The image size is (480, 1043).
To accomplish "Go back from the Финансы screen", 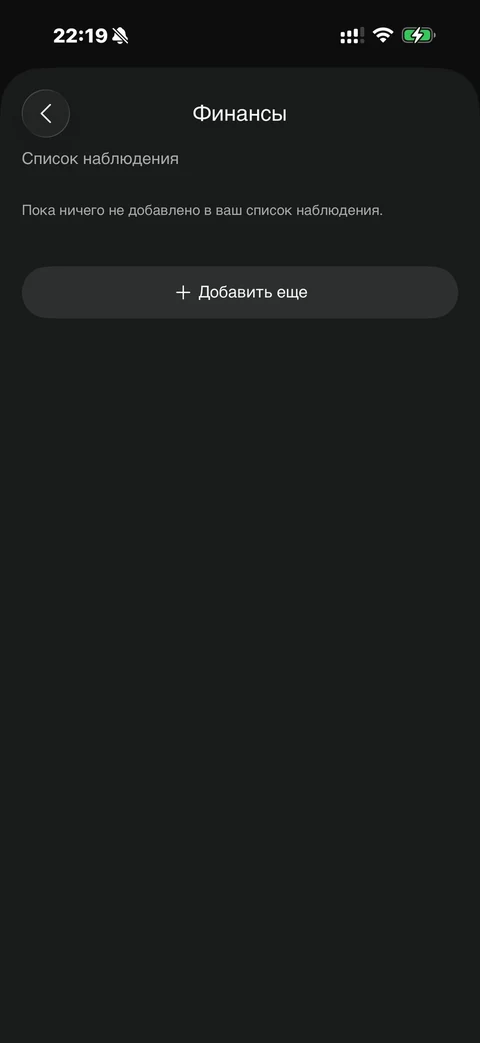I will 46,114.
